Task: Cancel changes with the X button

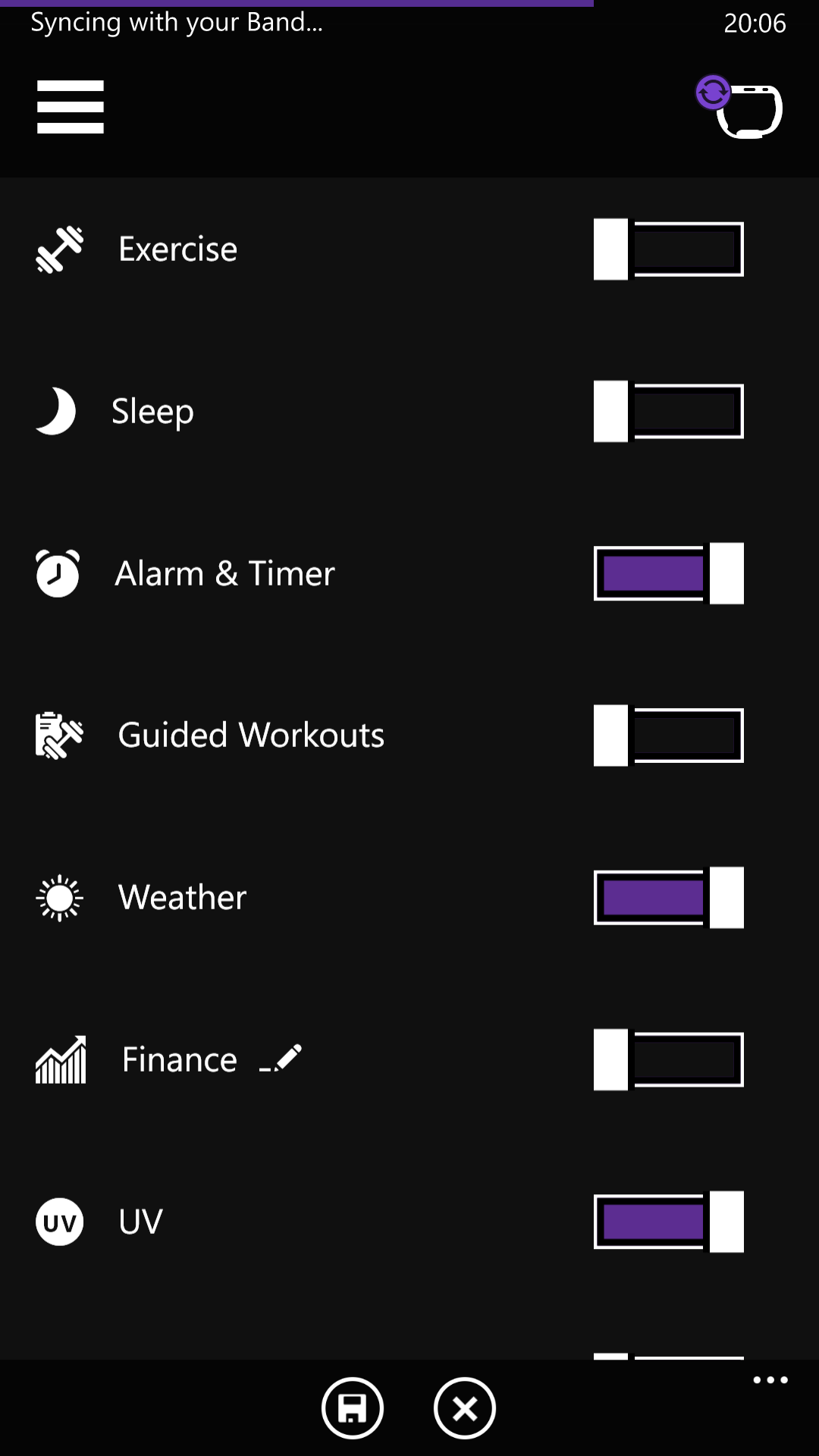Action: pos(465,1408)
